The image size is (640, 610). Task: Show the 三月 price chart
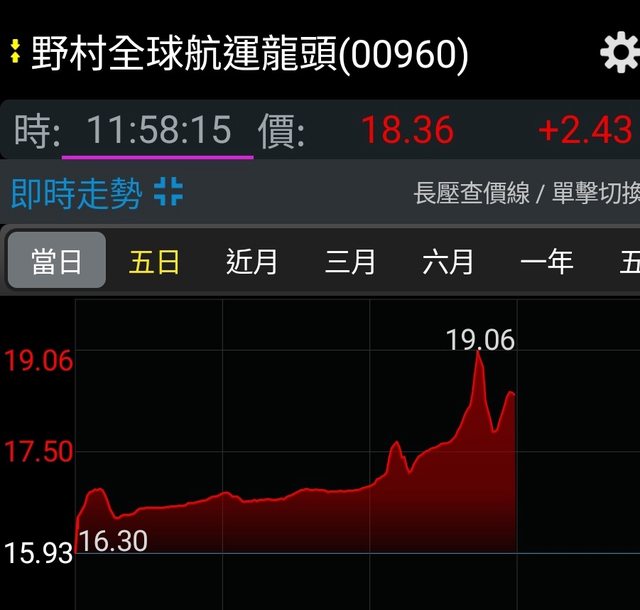350,261
